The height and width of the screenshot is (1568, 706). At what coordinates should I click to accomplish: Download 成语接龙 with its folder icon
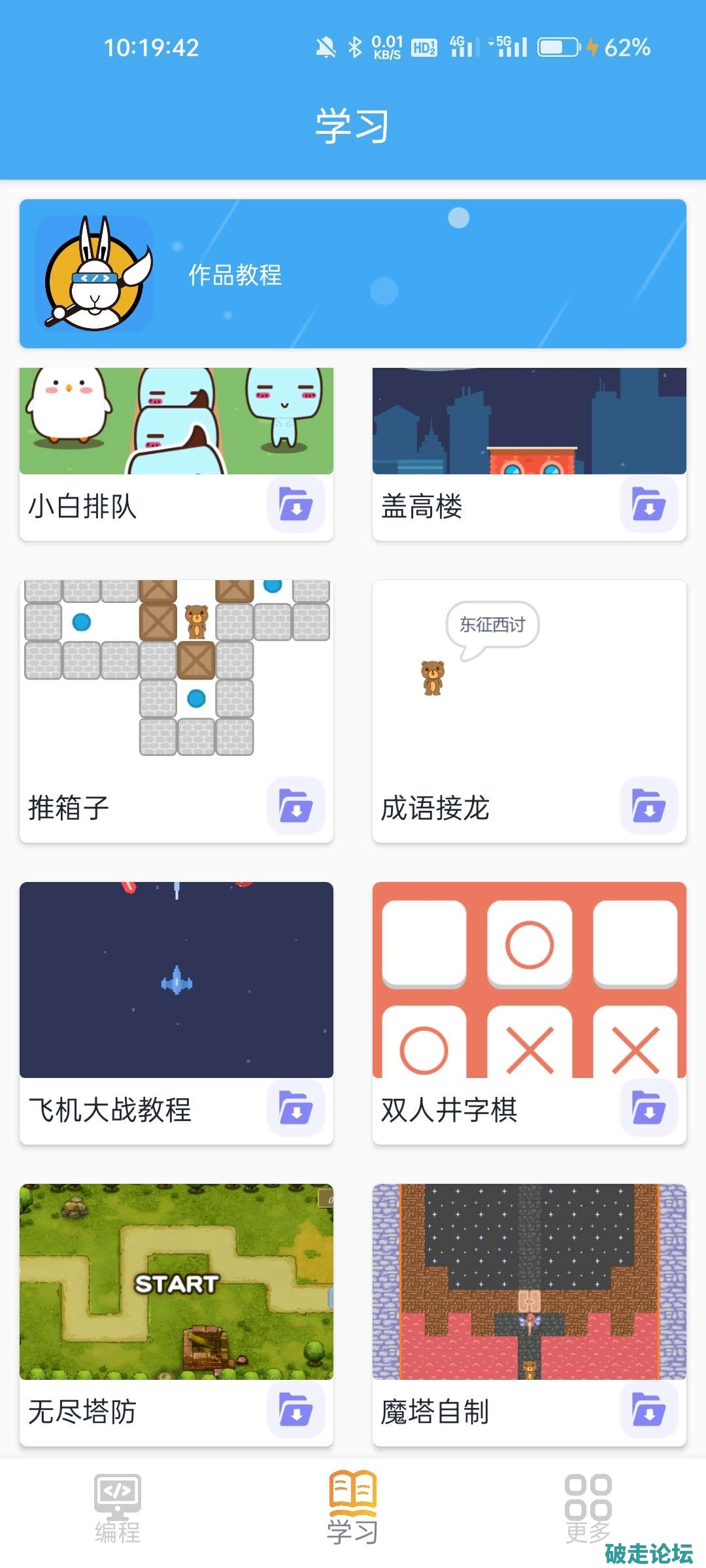coord(648,806)
